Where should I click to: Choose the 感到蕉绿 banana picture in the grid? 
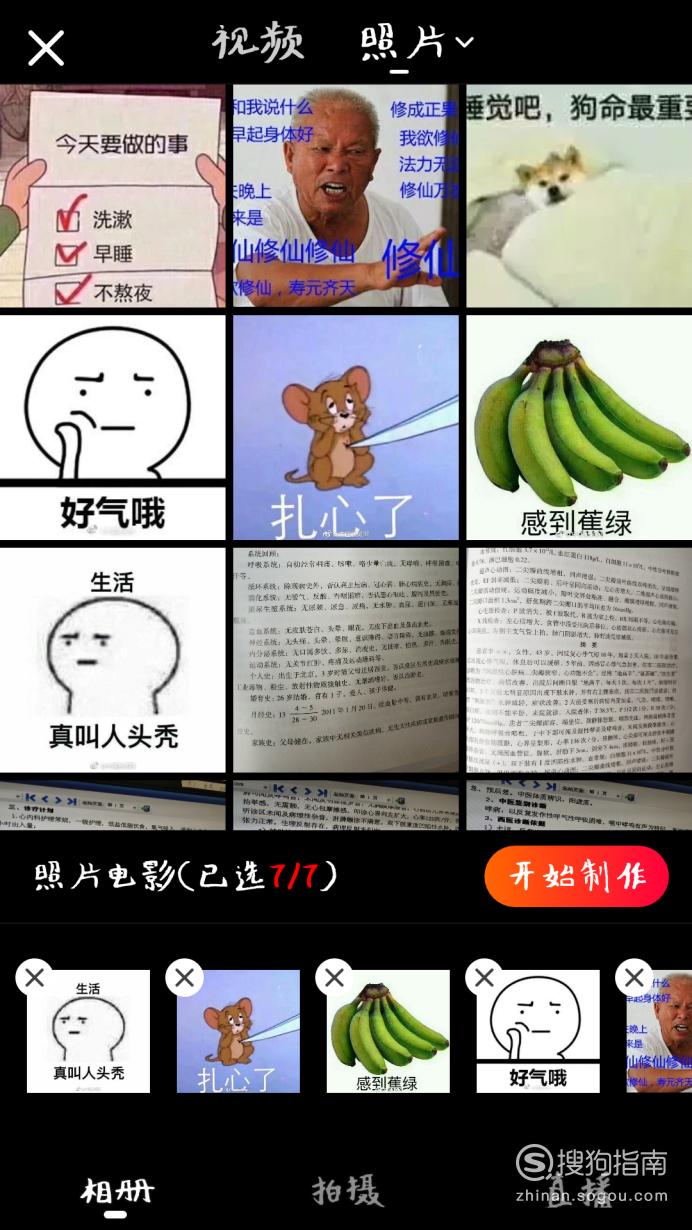coord(579,428)
